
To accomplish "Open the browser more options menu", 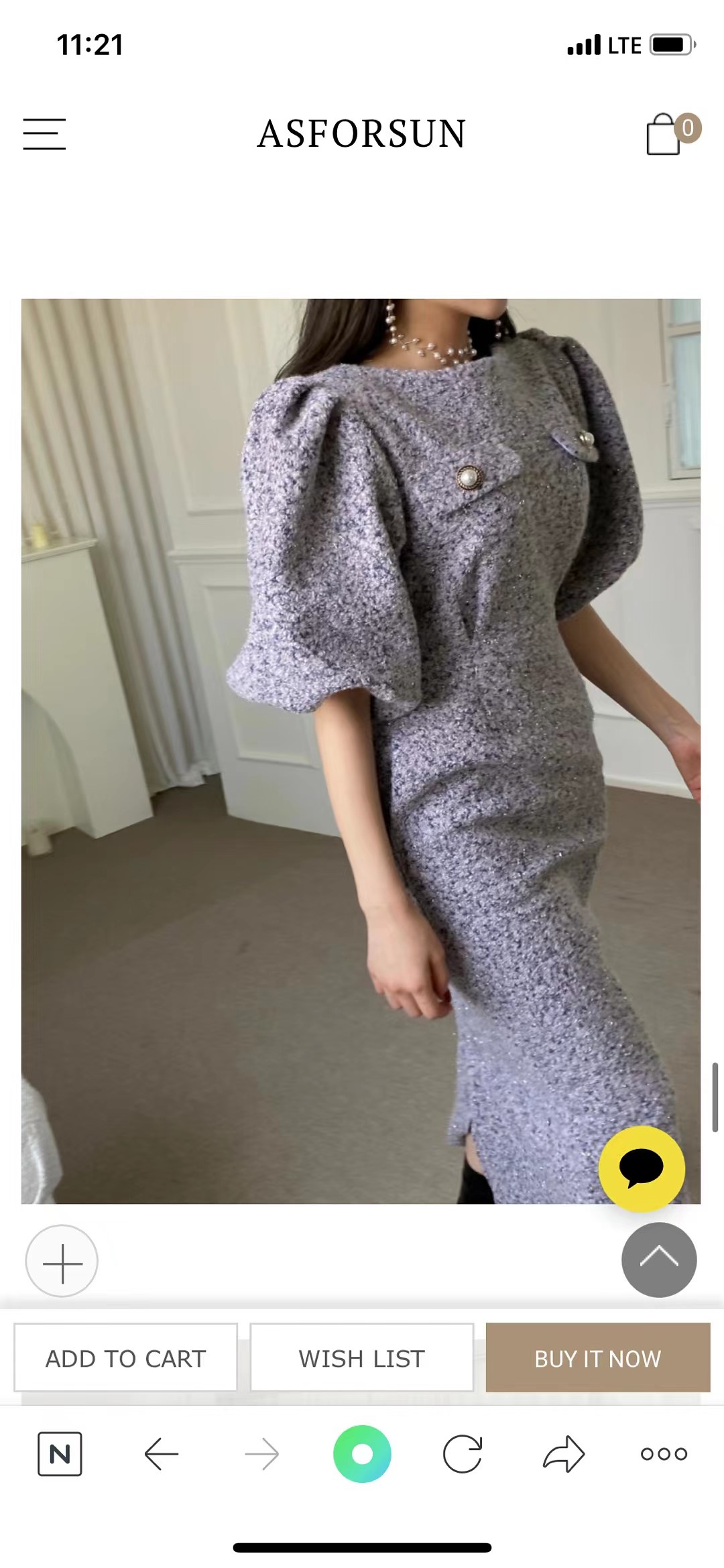I will click(664, 1454).
